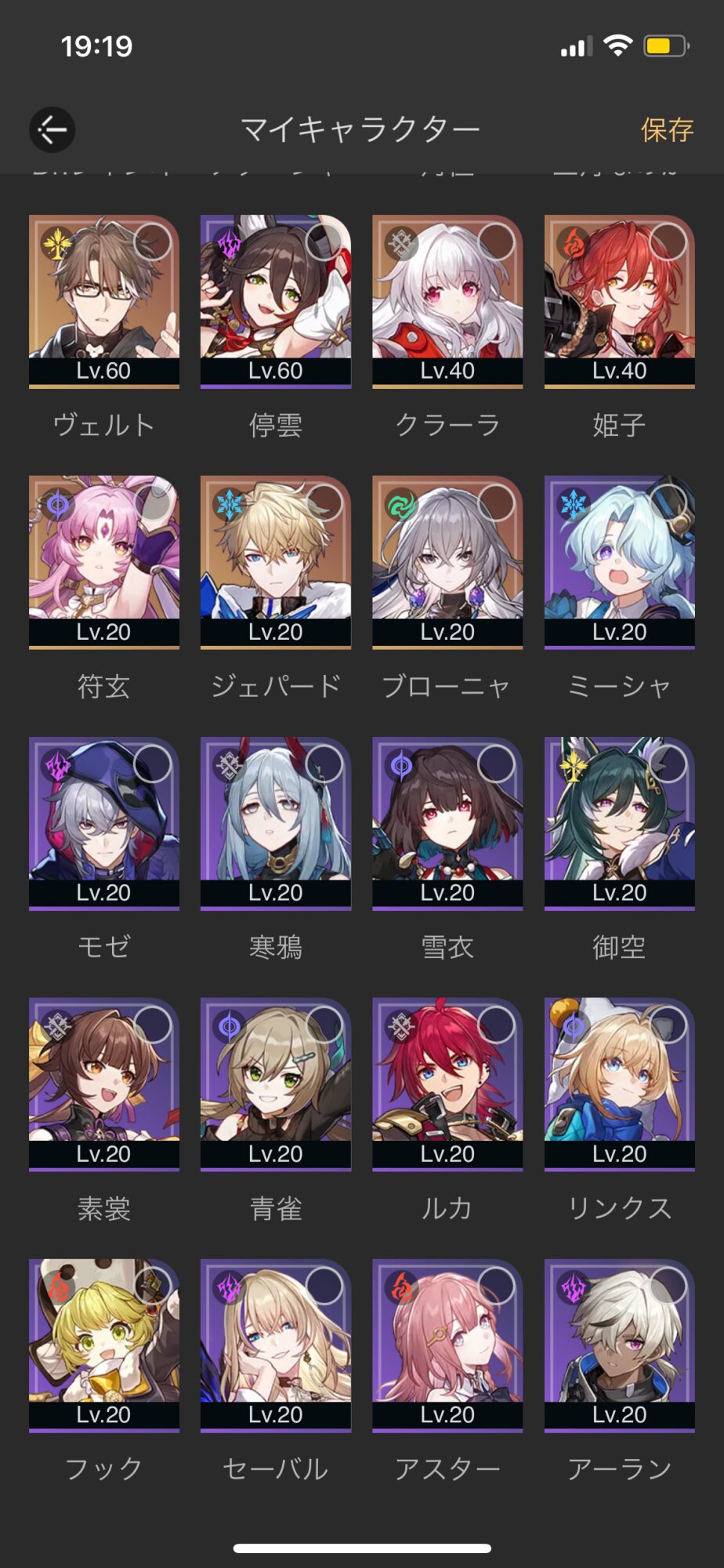This screenshot has width=724, height=1568.
Task: Tap 保存 to save the selection
Action: click(x=667, y=130)
